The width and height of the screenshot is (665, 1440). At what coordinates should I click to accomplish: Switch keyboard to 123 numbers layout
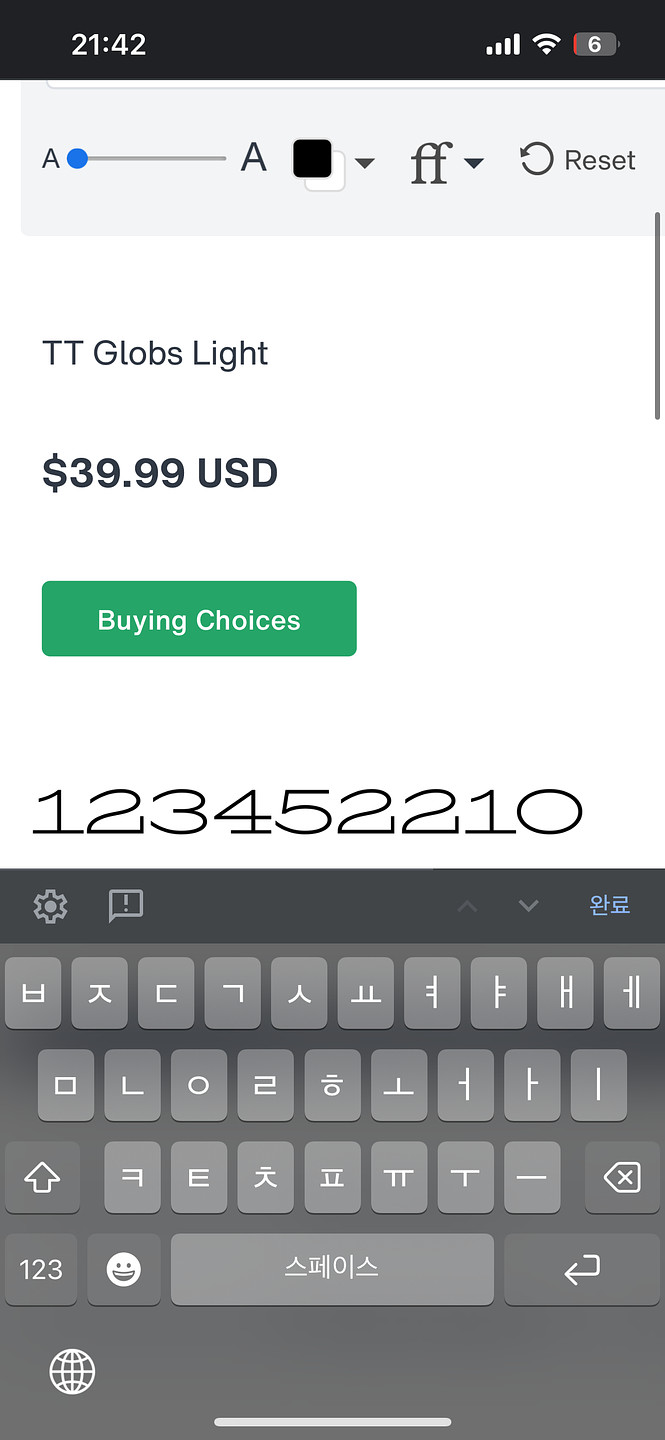coord(41,1269)
